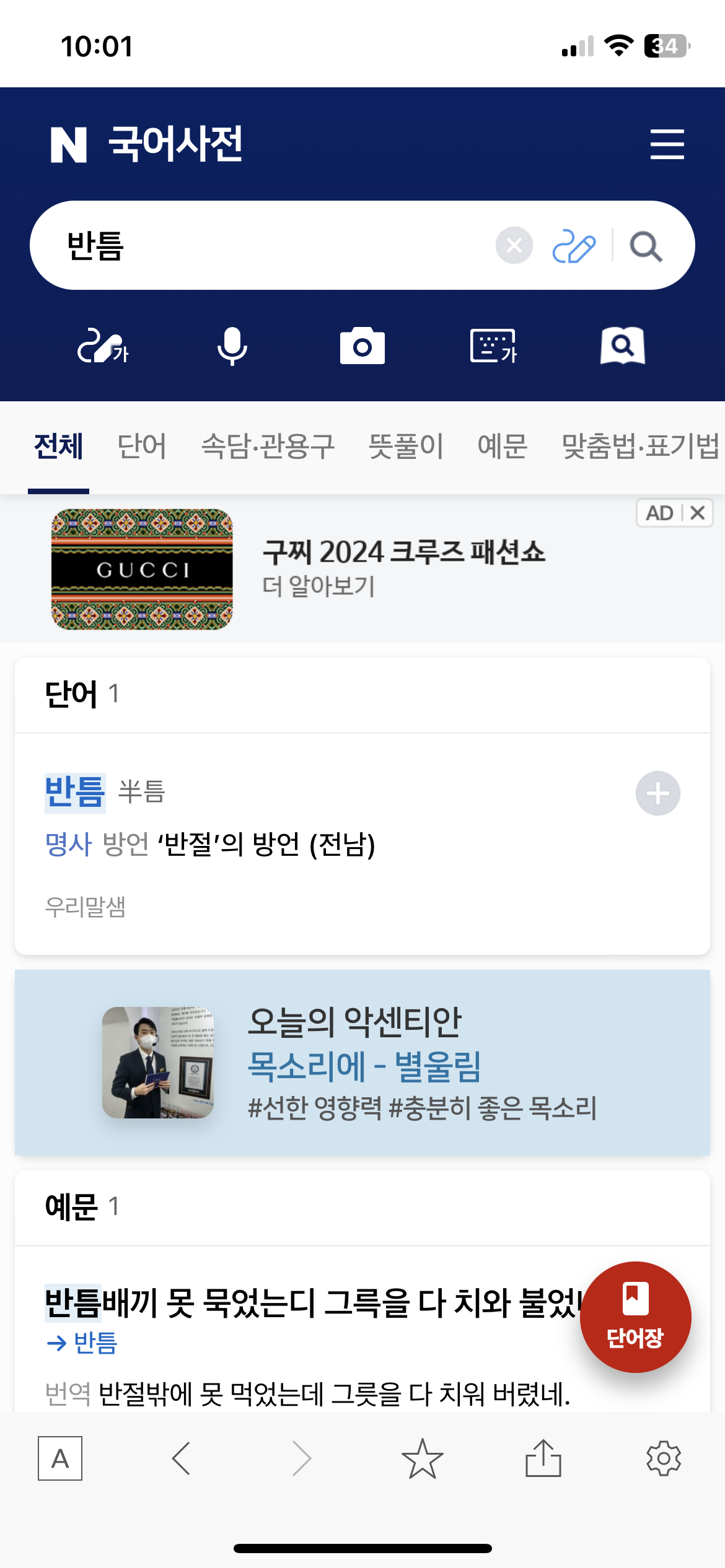This screenshot has width=725, height=1568.
Task: Tap the search field containing 반틈
Action: click(273, 245)
